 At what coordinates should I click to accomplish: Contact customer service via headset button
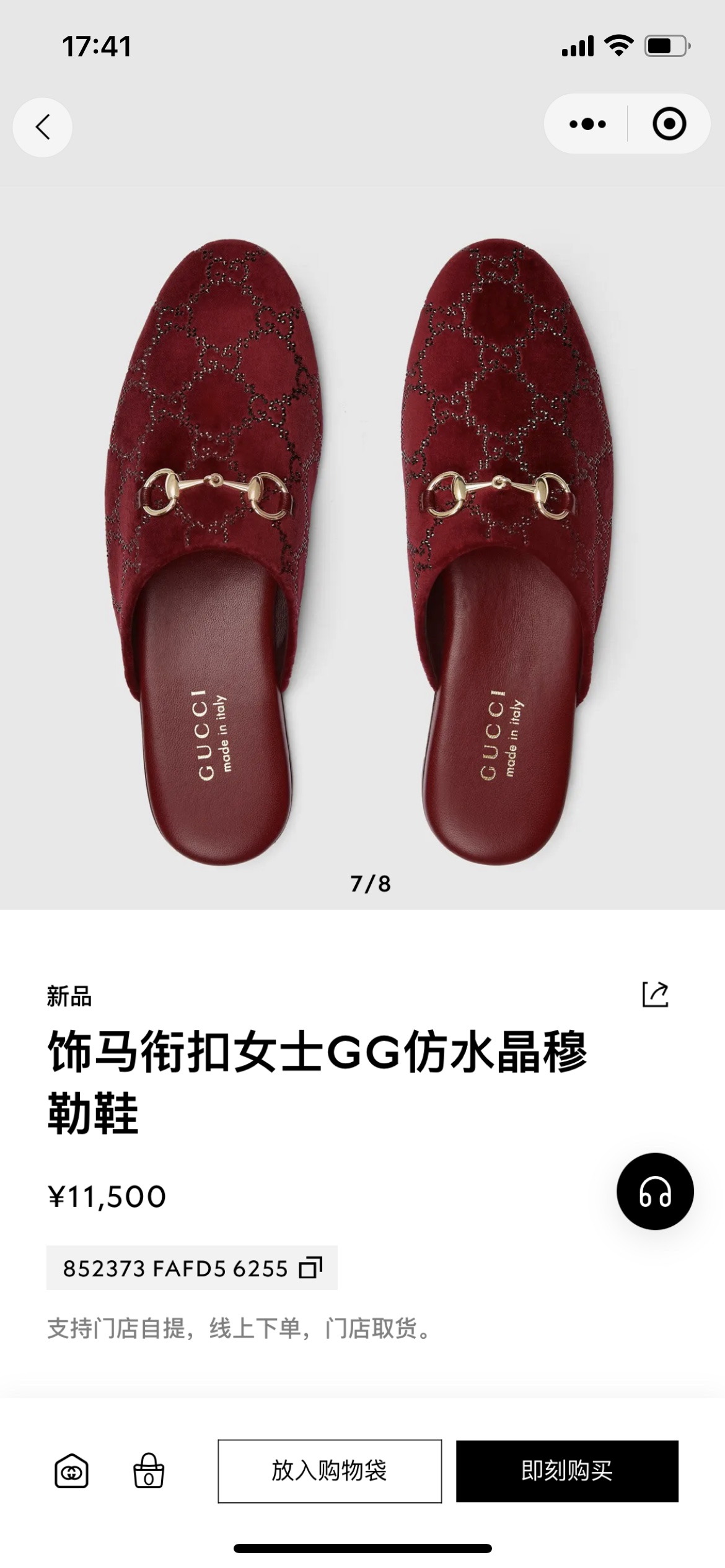pos(655,1191)
